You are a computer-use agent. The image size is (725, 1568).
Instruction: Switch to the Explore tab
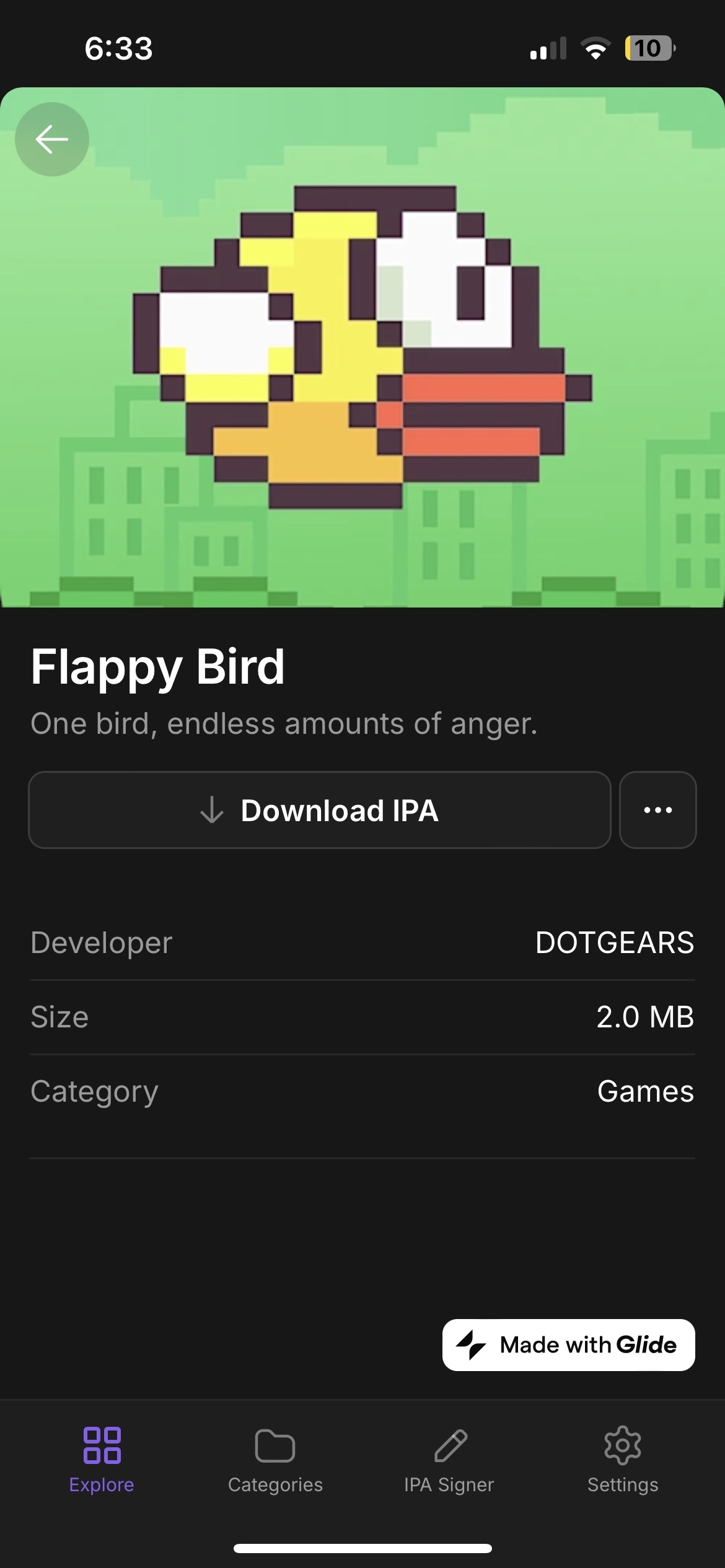tap(102, 1460)
